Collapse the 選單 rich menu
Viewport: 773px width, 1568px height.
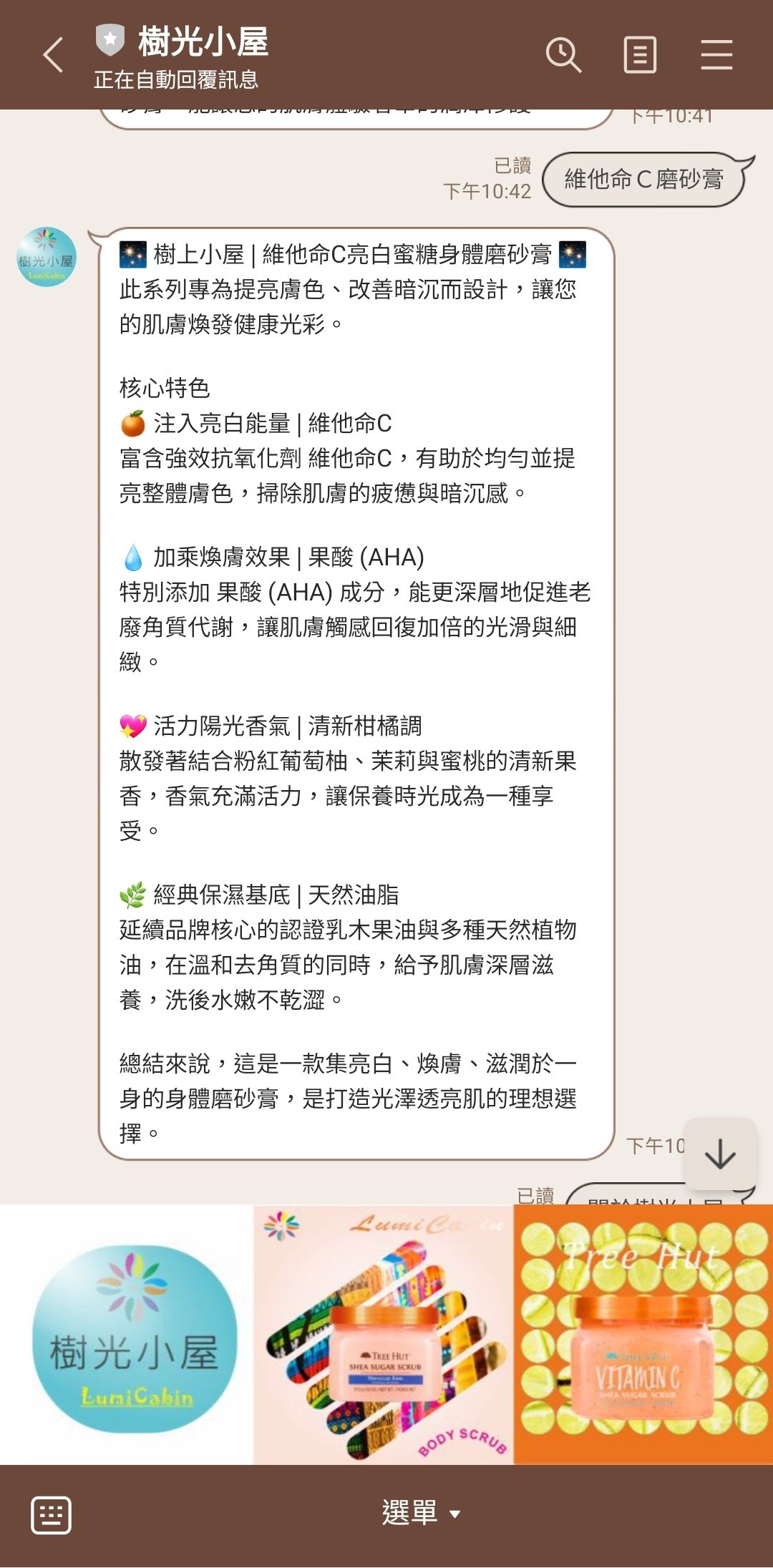pos(421,1513)
